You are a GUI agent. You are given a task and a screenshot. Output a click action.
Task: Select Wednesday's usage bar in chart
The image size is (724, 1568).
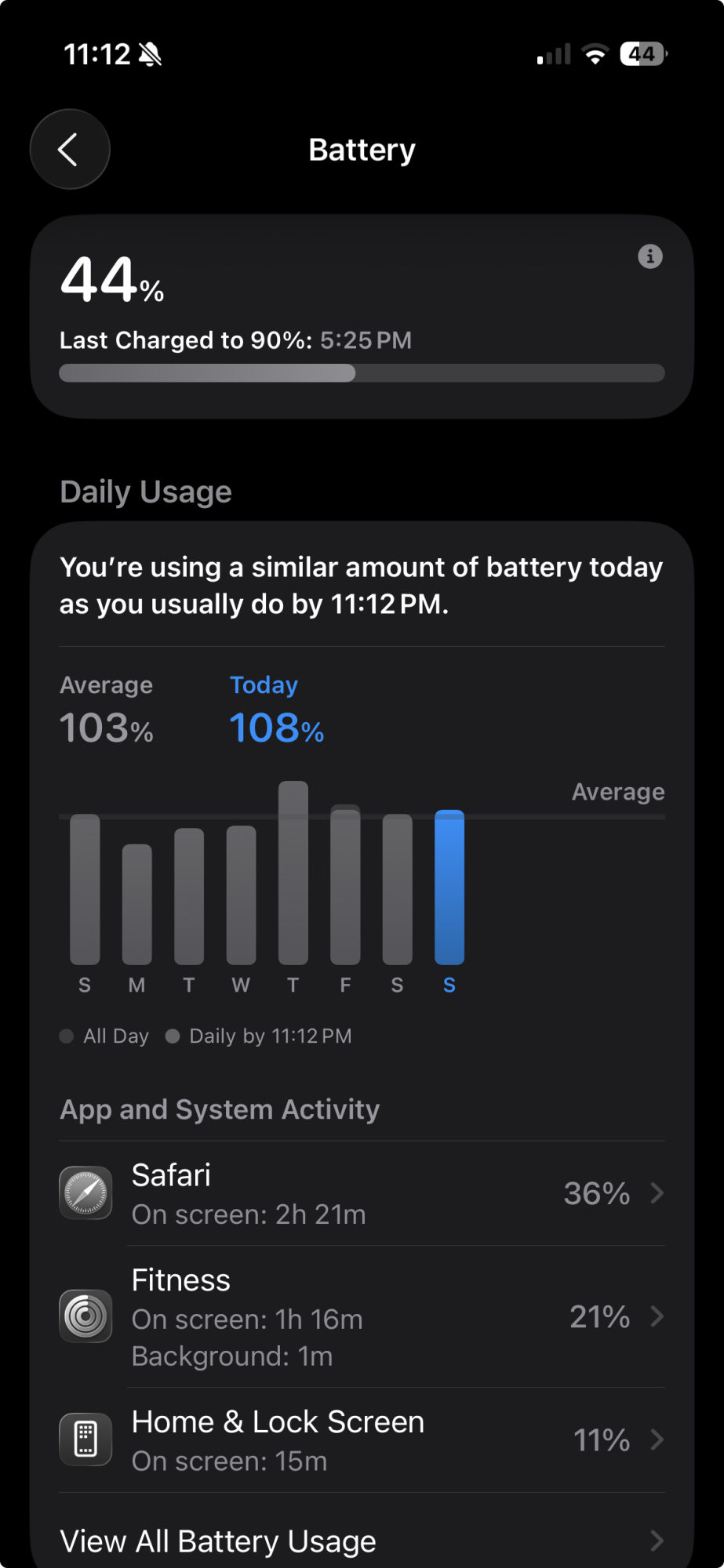point(241,895)
